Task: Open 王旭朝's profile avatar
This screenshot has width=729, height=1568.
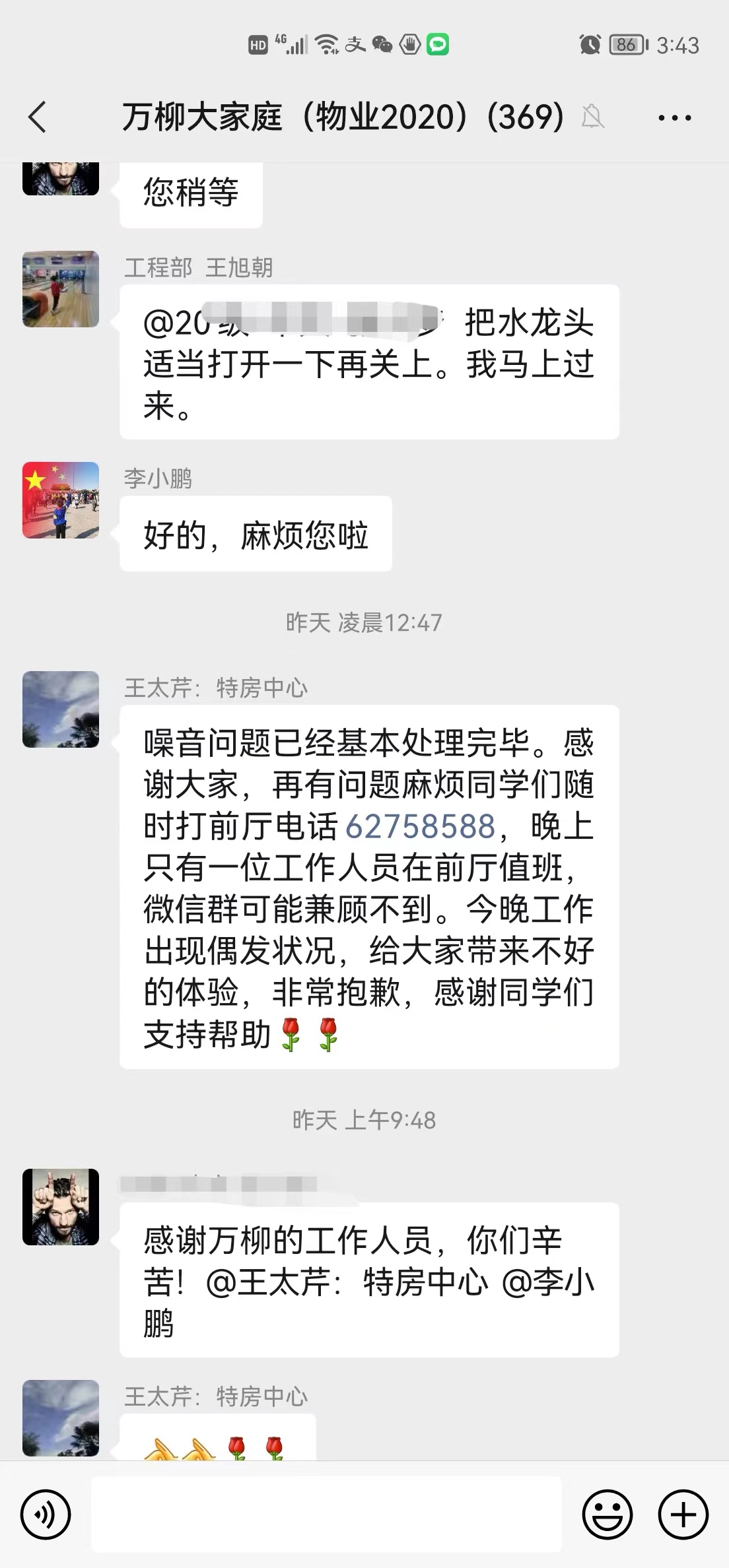Action: (x=61, y=289)
